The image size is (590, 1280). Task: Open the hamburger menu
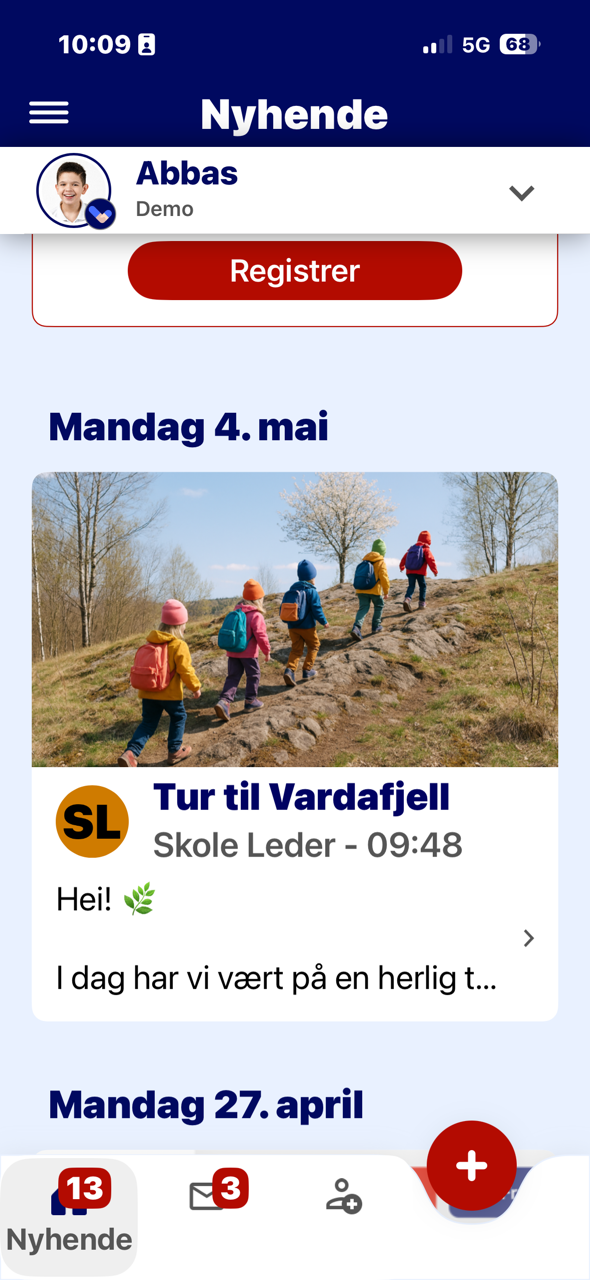(48, 113)
